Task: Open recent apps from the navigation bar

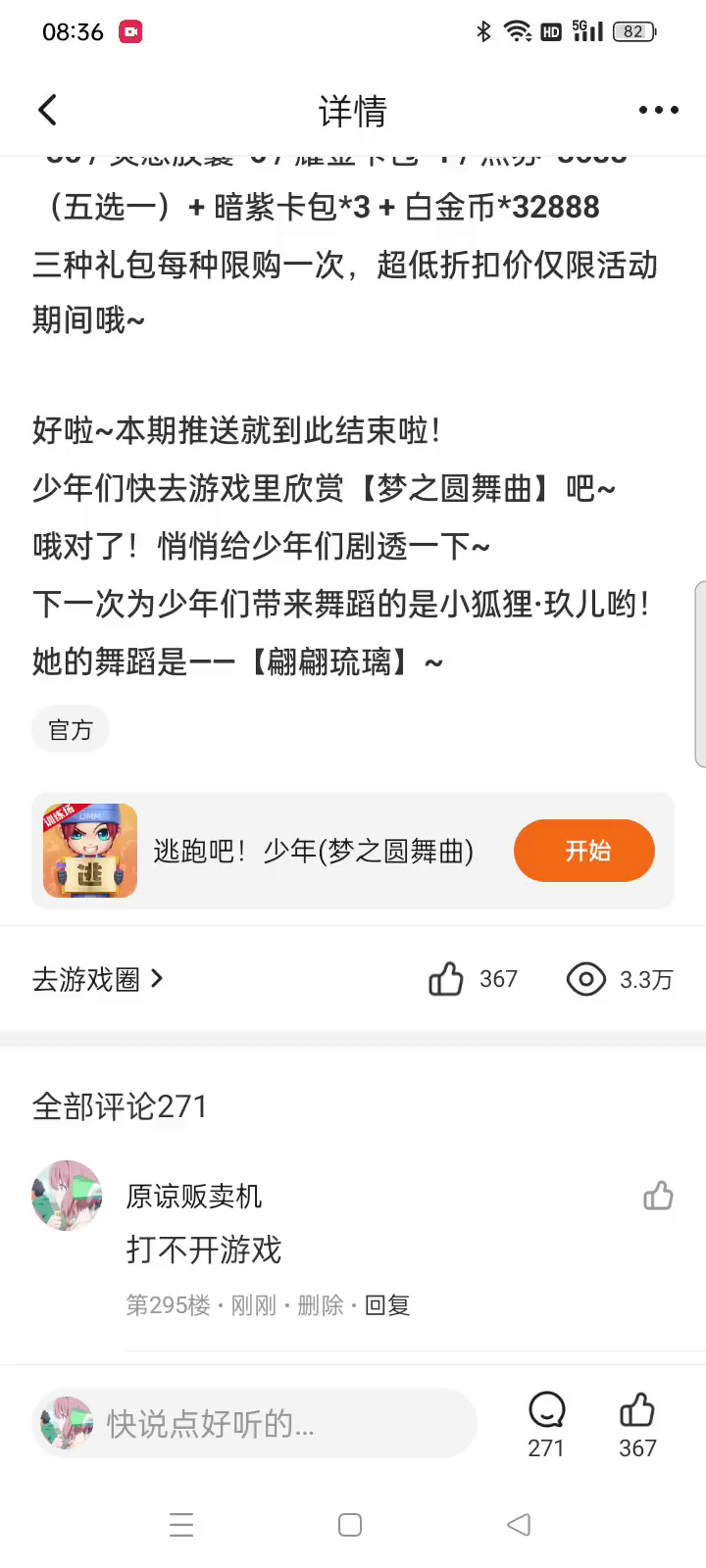Action: 181,1525
